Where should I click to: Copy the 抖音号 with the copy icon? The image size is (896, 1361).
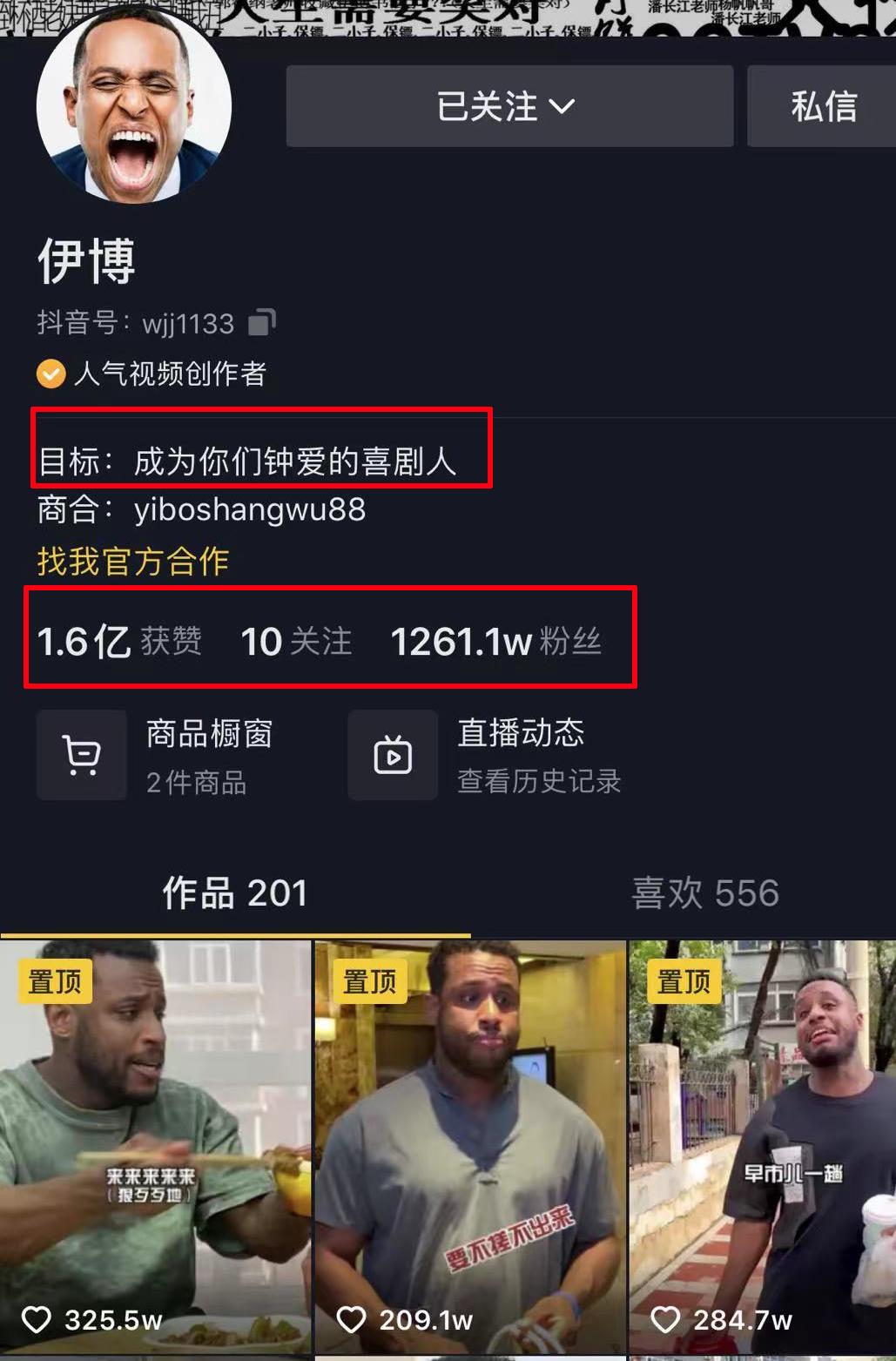pos(261,323)
